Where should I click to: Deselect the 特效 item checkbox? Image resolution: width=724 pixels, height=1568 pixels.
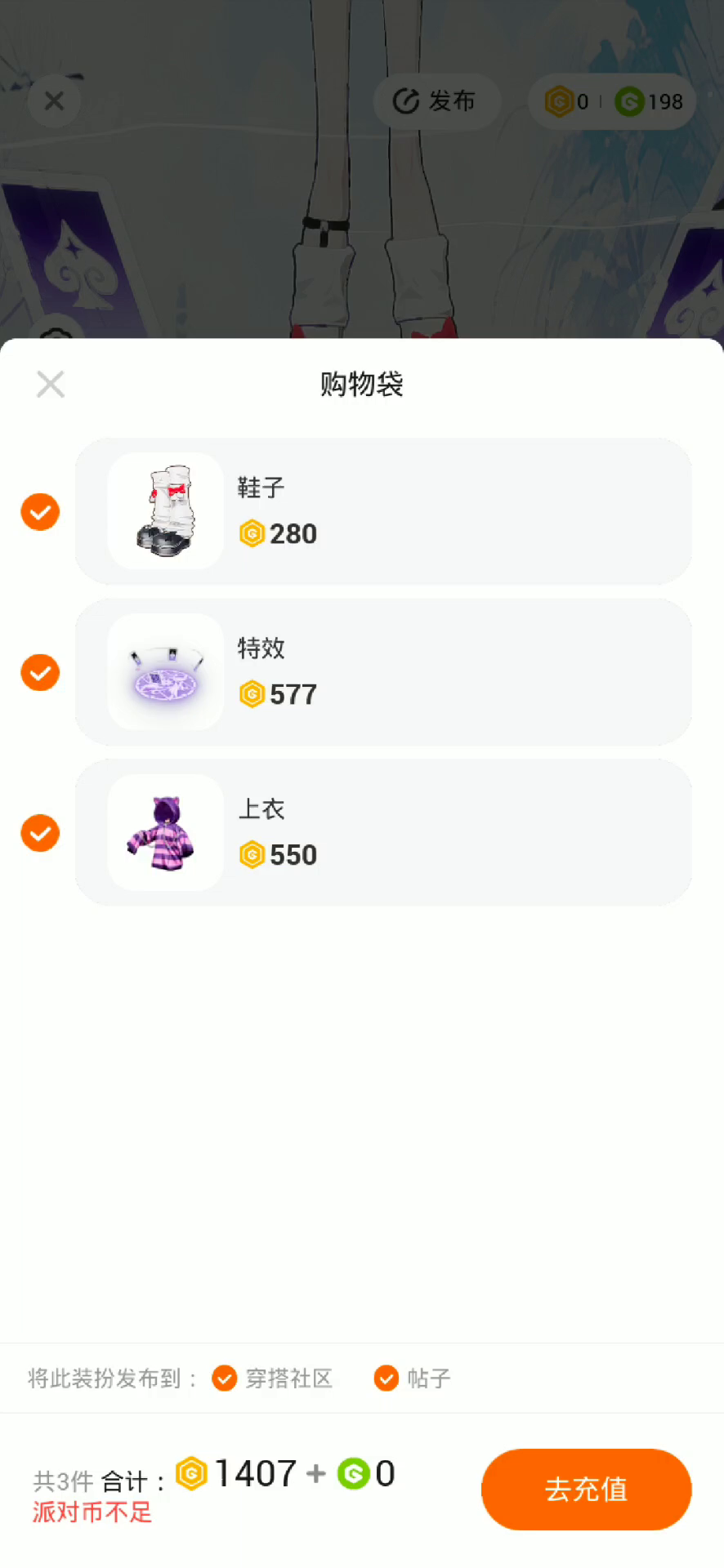coord(40,673)
